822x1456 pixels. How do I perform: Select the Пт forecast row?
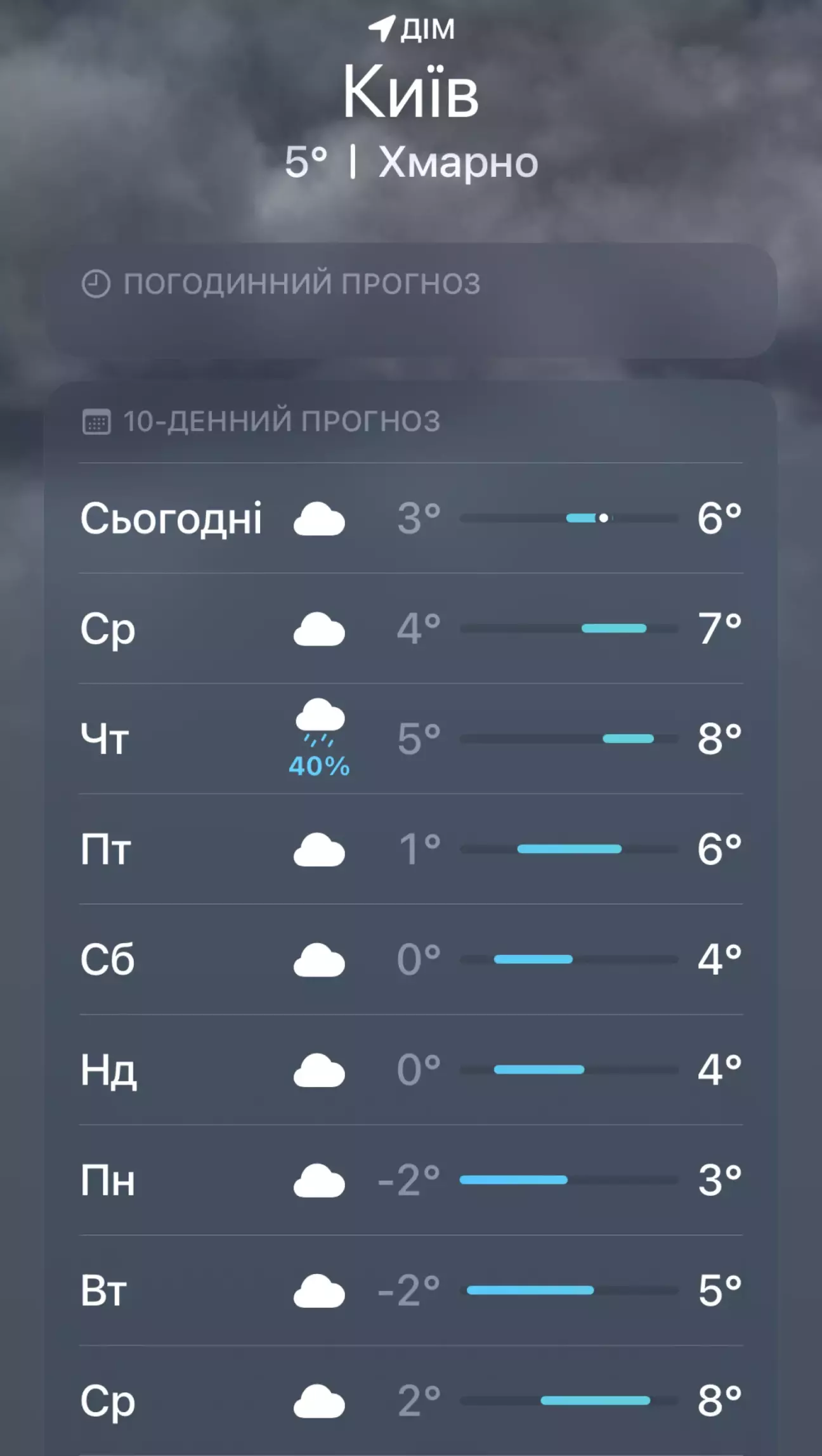411,849
